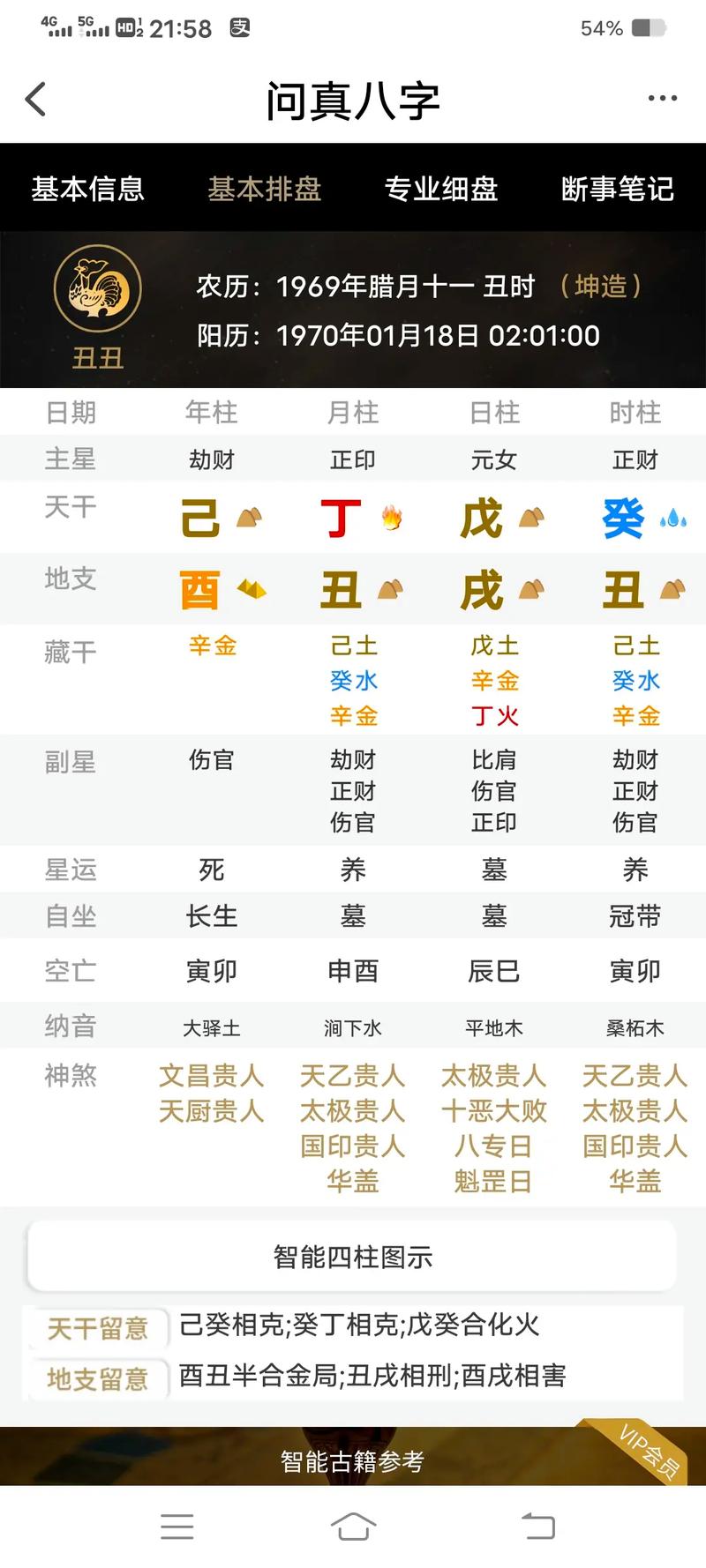Open the 地支留意 label
The height and width of the screenshot is (1568, 706).
point(97,1378)
